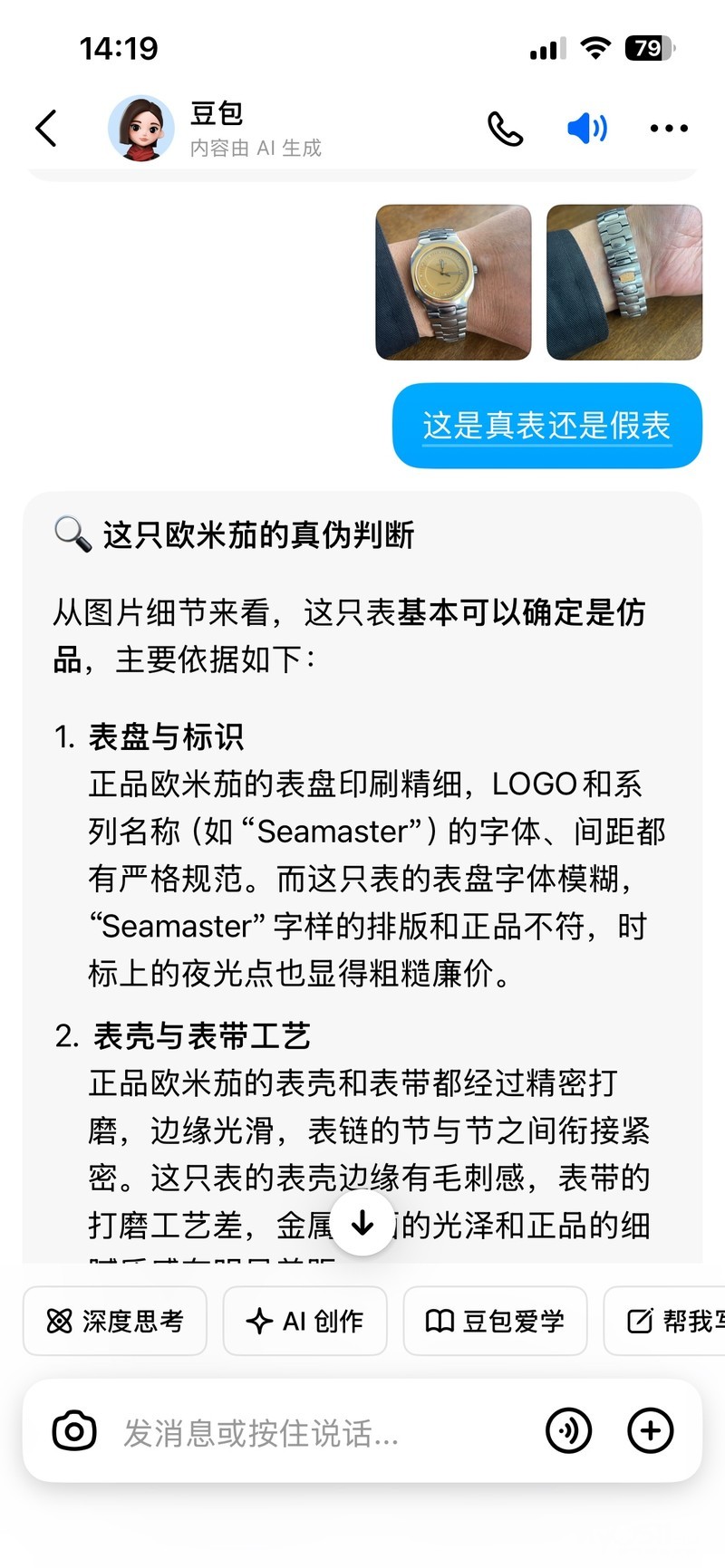This screenshot has width=725, height=1568.
Task: Open 豆包爱学 chip
Action: click(x=495, y=1321)
